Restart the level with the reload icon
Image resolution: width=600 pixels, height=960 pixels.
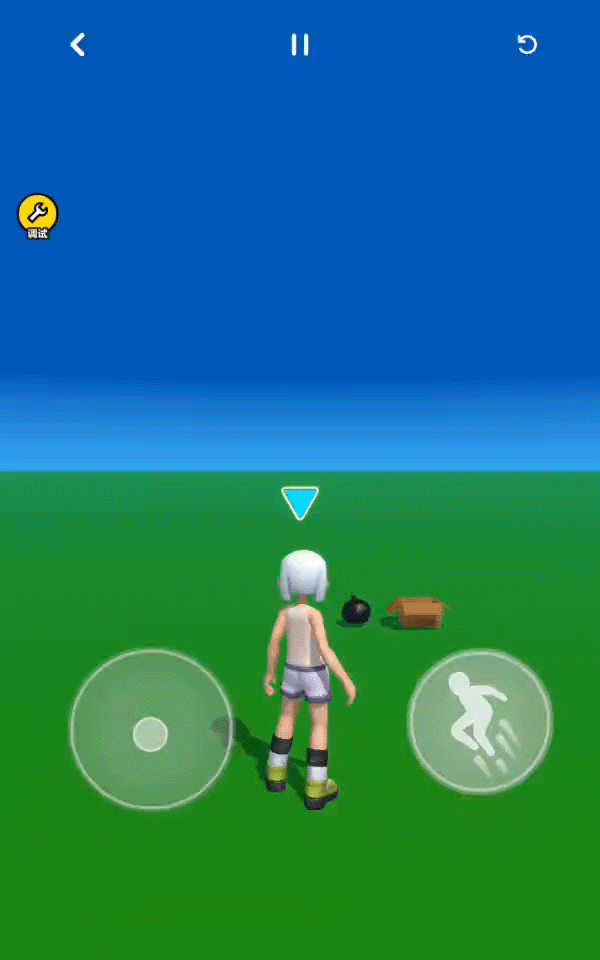click(527, 44)
